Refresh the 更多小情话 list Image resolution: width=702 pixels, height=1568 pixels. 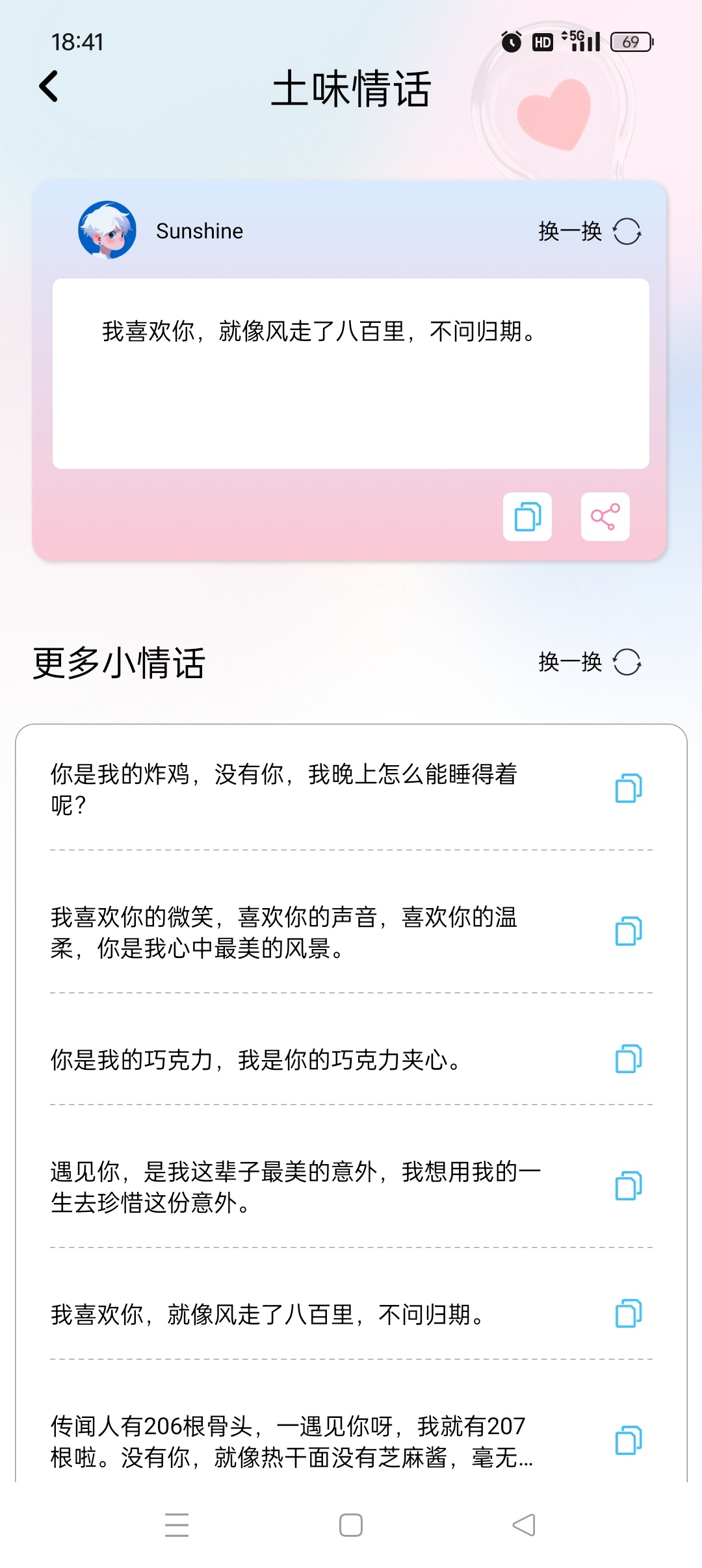590,663
